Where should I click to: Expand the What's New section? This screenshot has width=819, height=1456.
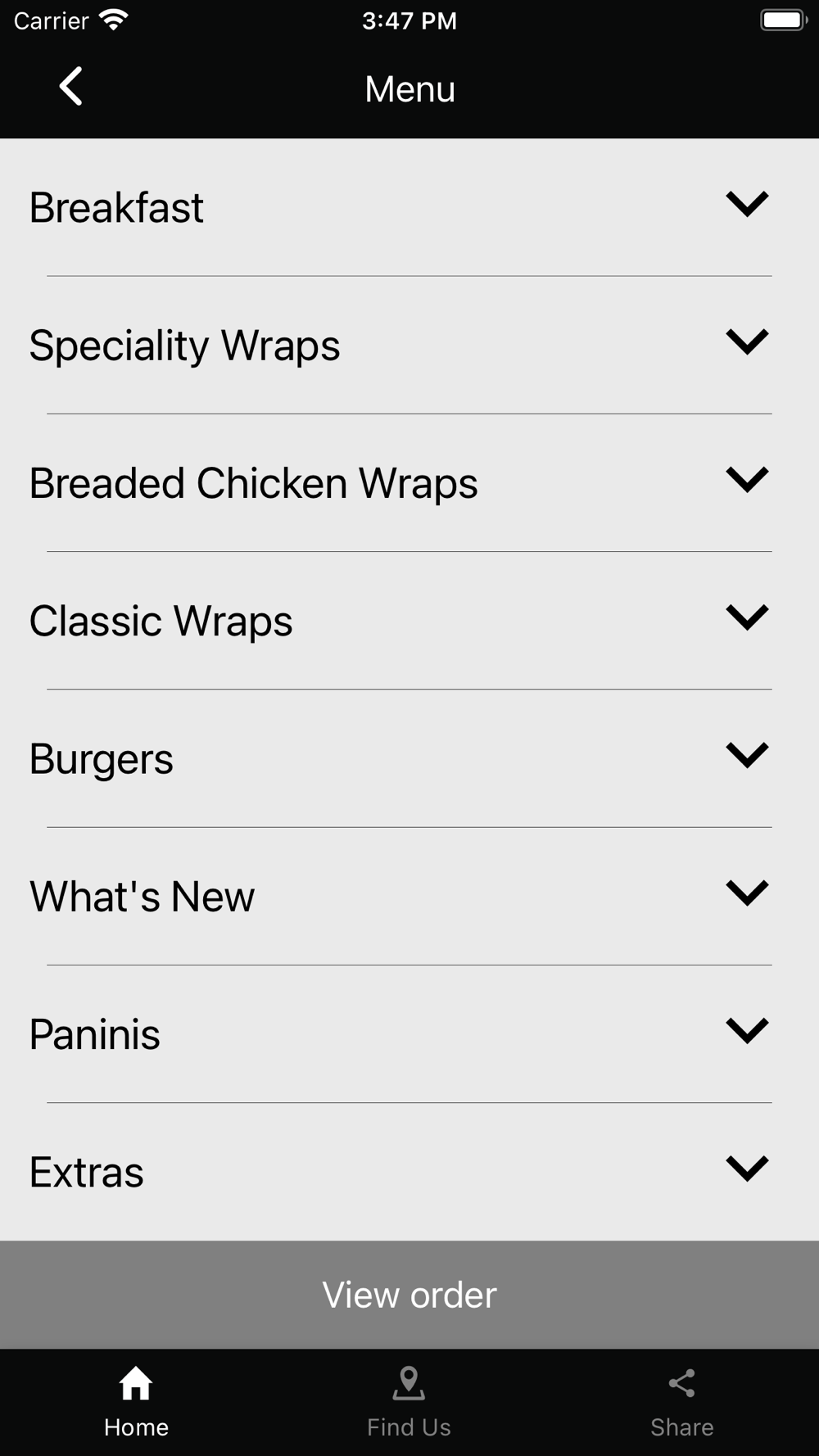[409, 896]
